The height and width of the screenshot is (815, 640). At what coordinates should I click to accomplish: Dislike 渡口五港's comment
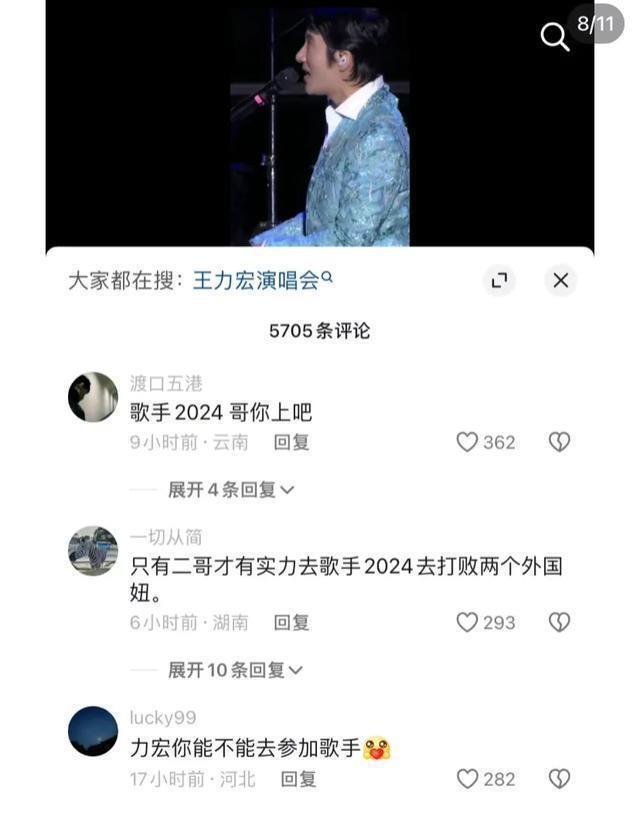coord(559,442)
